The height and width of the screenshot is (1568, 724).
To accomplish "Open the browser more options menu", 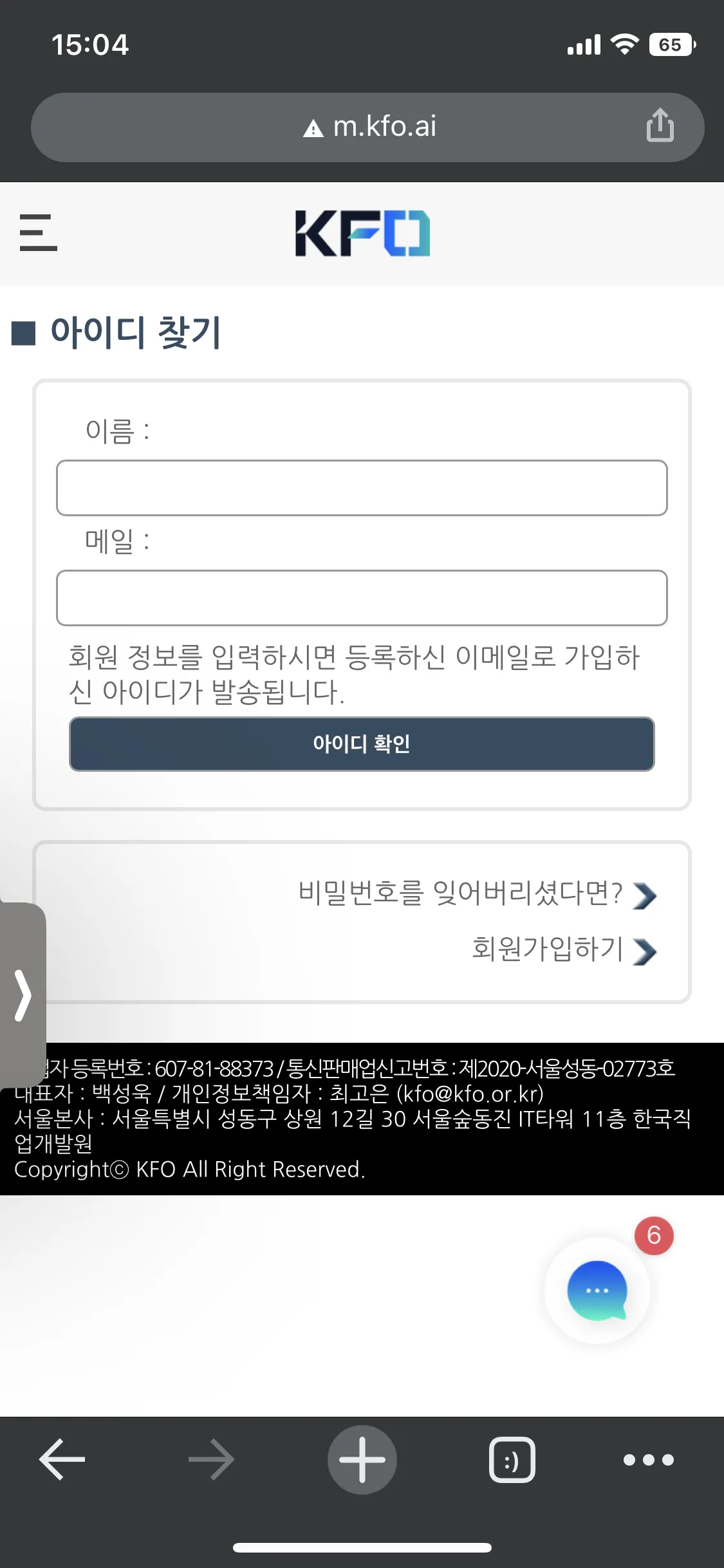I will point(649,1459).
